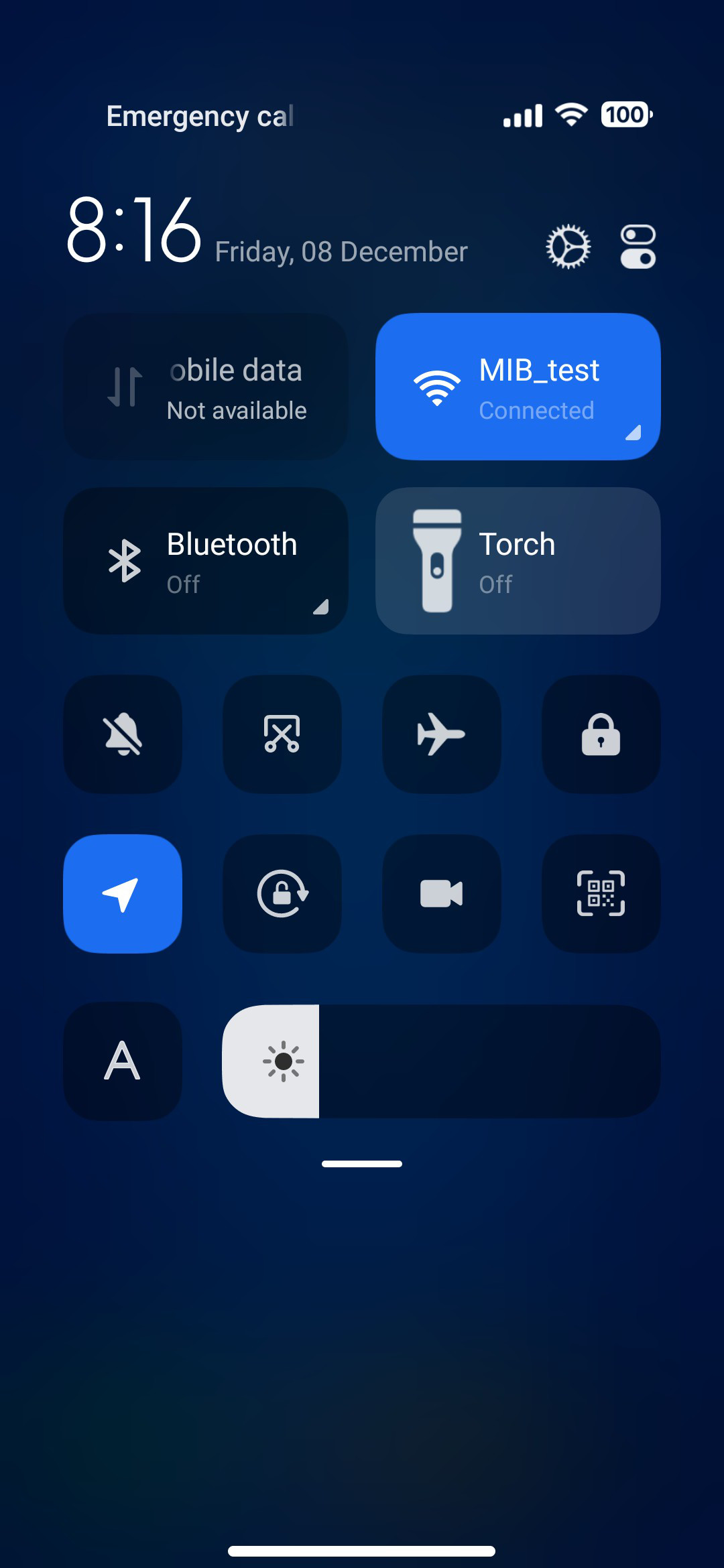Open the control center edit toggles icon
The height and width of the screenshot is (1568, 724).
638,247
